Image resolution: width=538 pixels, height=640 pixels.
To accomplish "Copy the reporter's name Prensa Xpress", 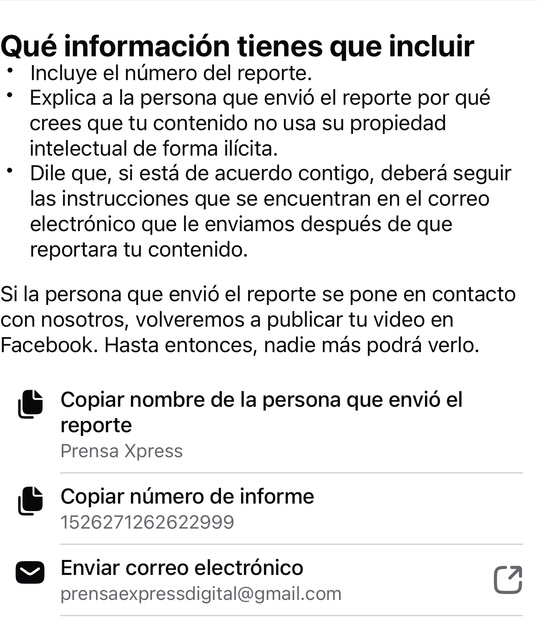I will (x=269, y=424).
